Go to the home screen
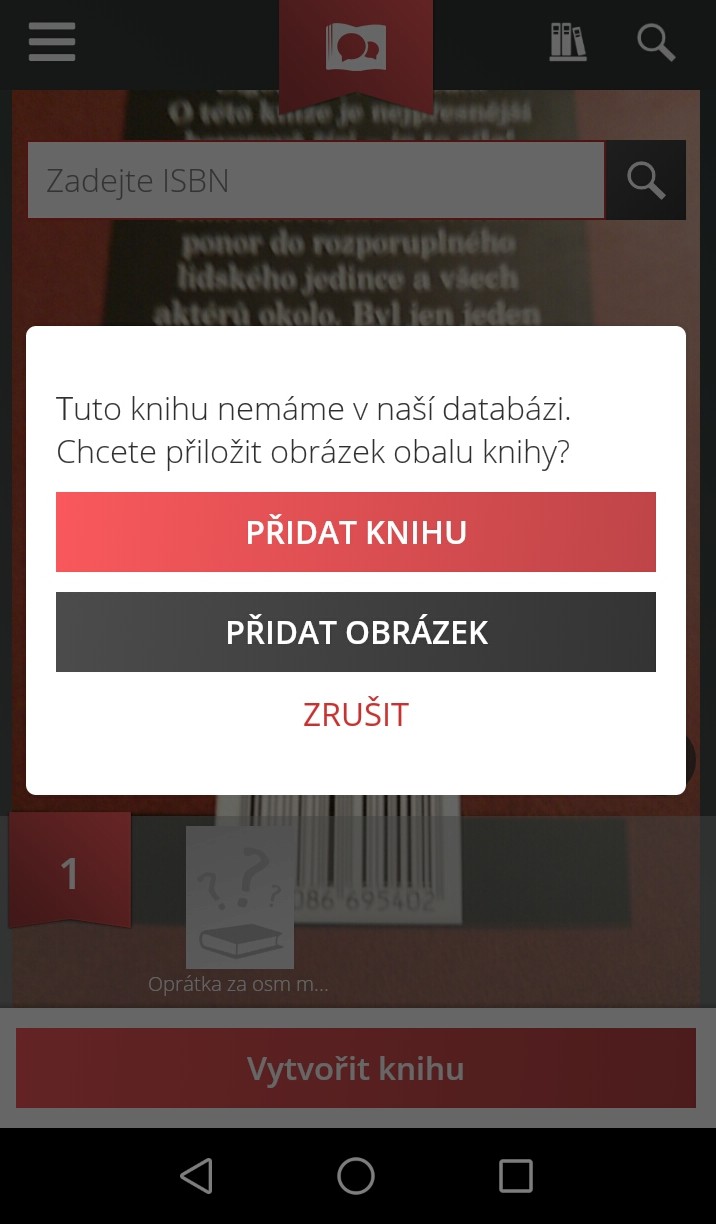This screenshot has width=716, height=1224. tap(356, 1176)
